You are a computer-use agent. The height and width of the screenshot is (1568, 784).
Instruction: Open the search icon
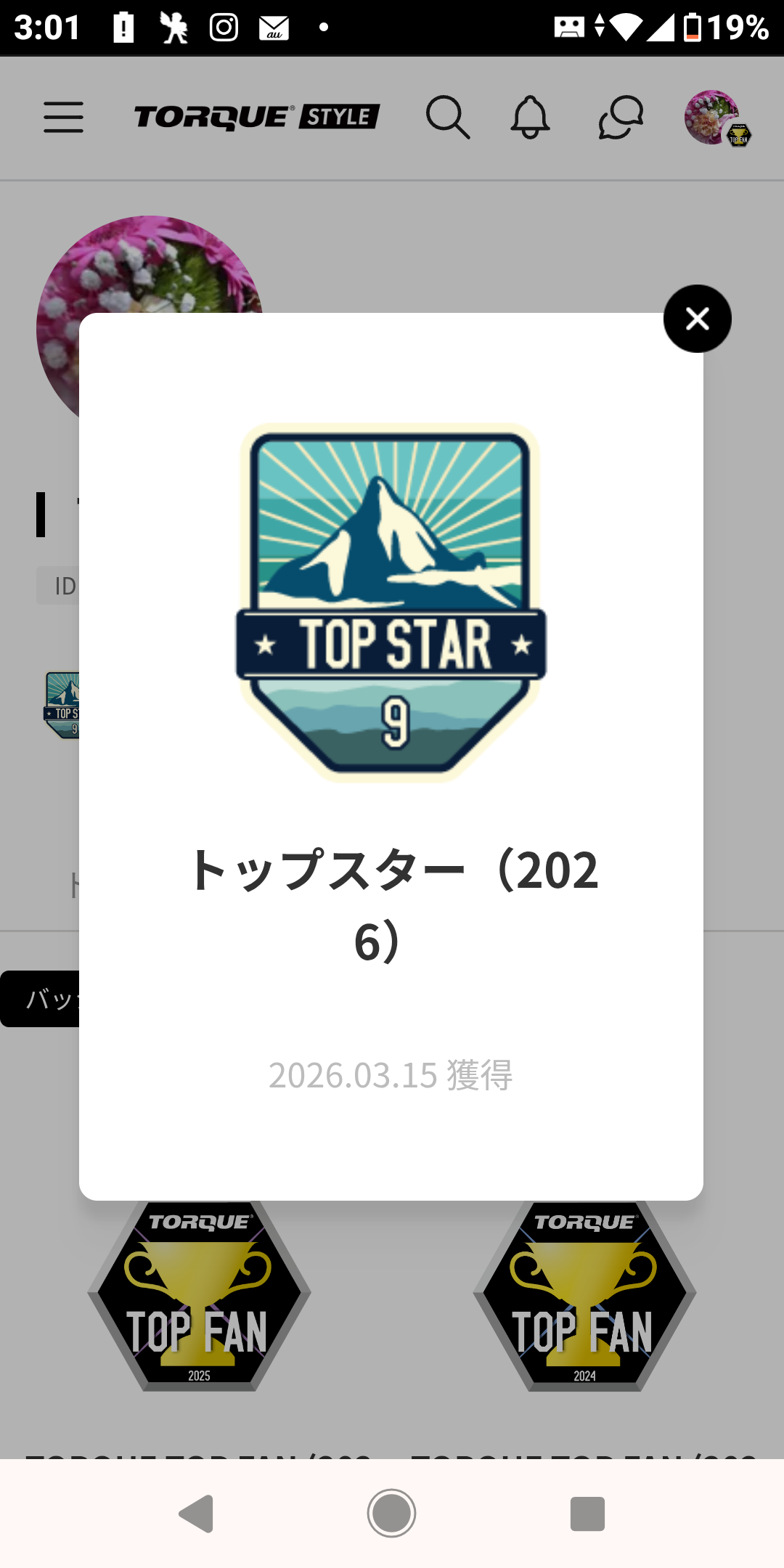point(447,117)
